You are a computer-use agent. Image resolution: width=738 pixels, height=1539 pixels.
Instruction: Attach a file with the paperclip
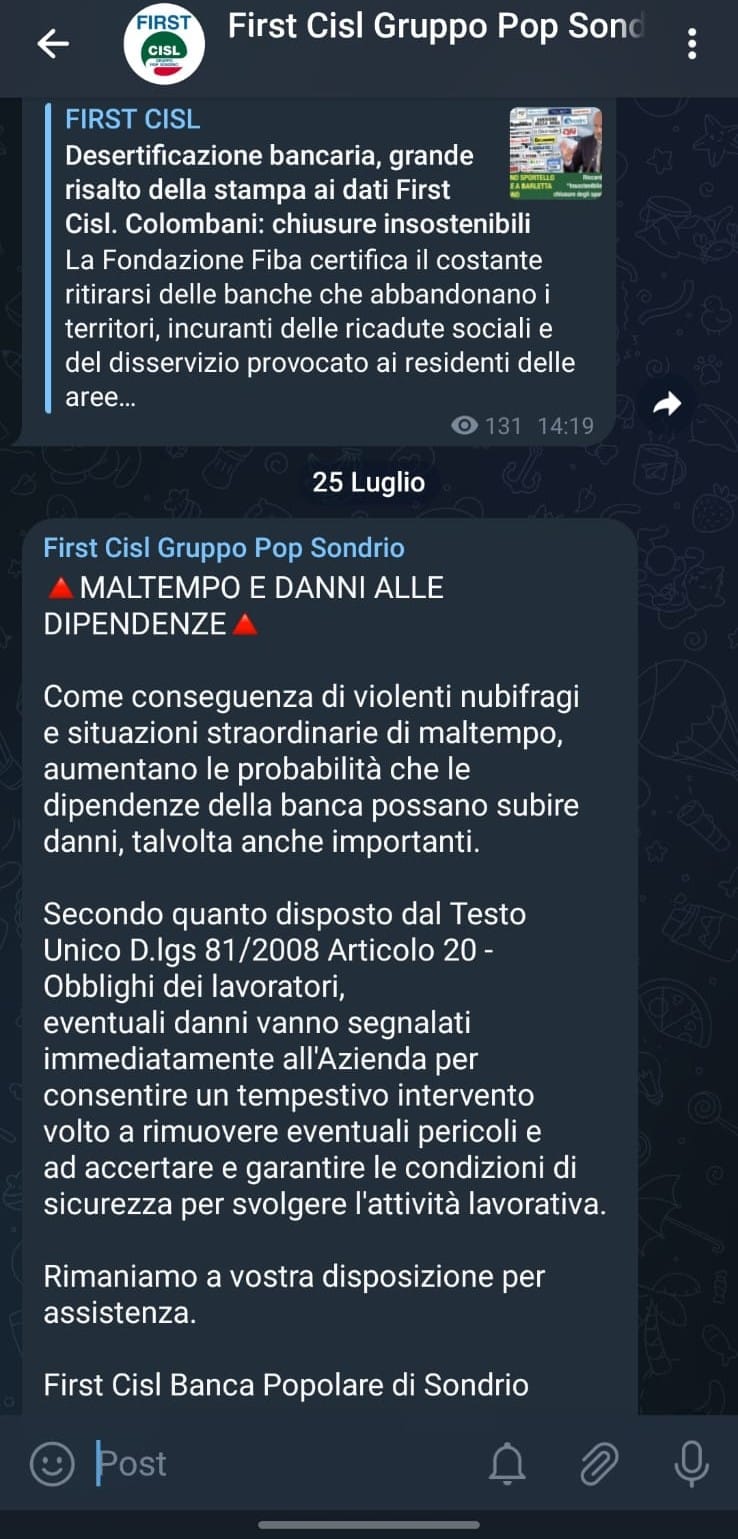(599, 1465)
